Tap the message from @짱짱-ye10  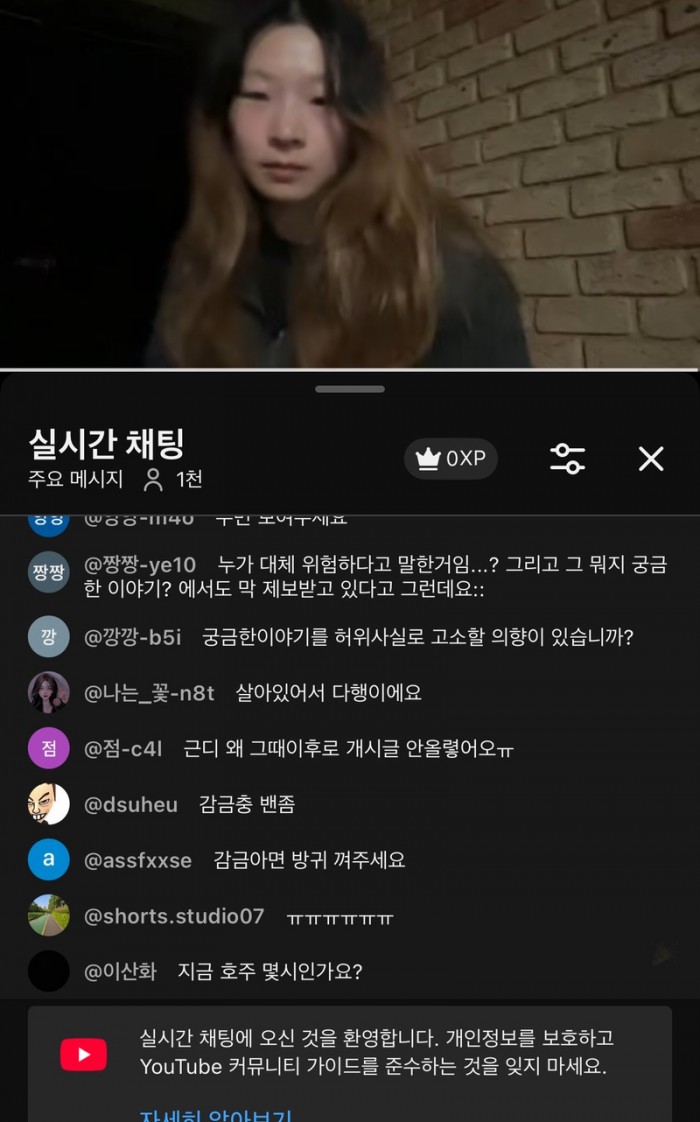[350, 577]
